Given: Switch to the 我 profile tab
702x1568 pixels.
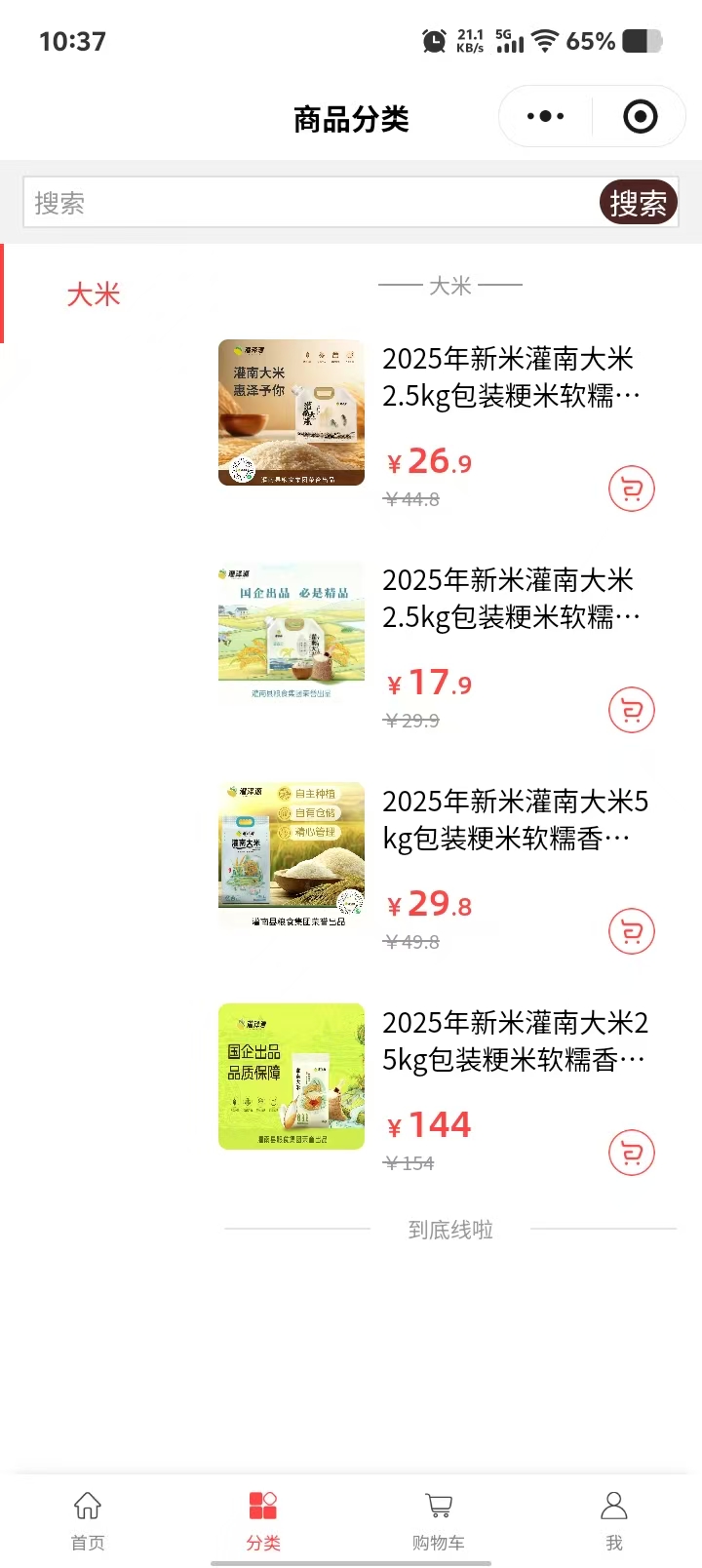Looking at the screenshot, I should click(x=614, y=1519).
